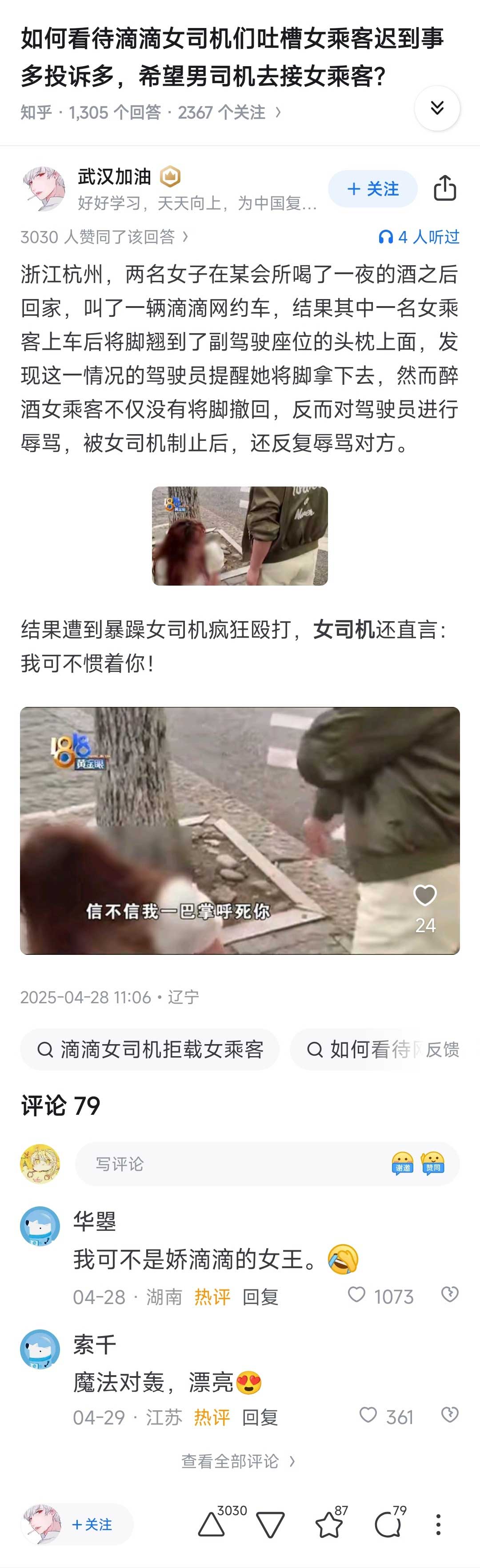Screen dimensions: 480x1568
Task: Share this answer via the share icon
Action: point(445,188)
